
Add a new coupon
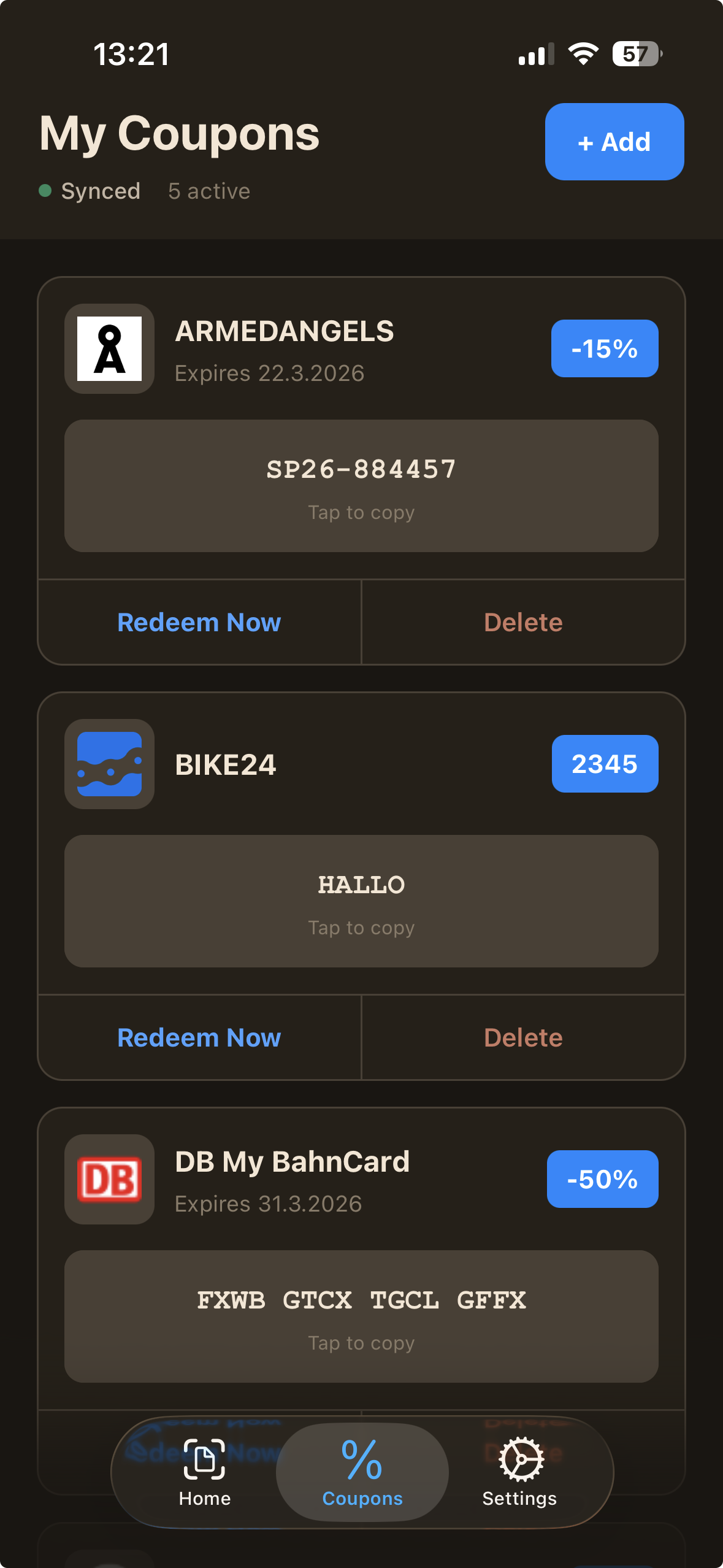point(614,142)
